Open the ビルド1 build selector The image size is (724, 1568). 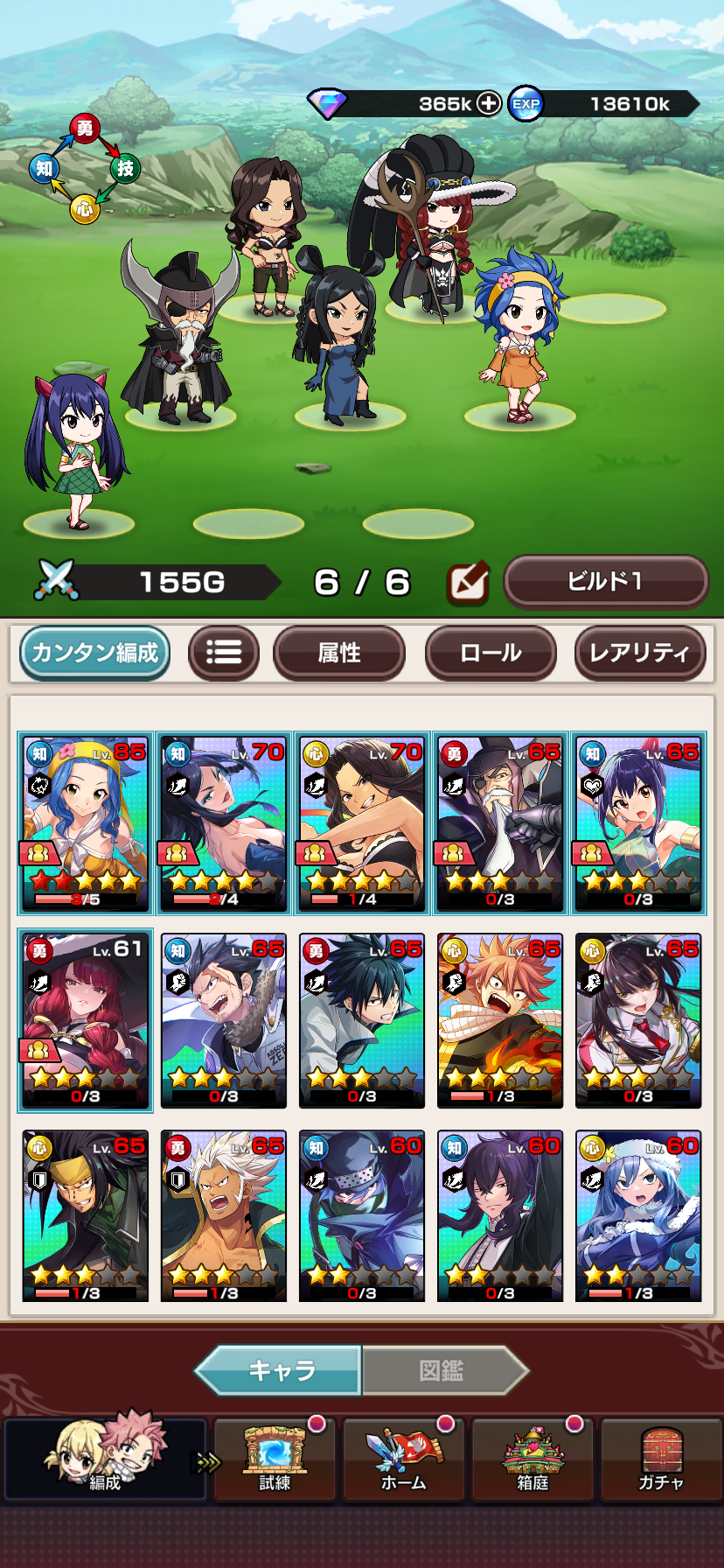[606, 581]
